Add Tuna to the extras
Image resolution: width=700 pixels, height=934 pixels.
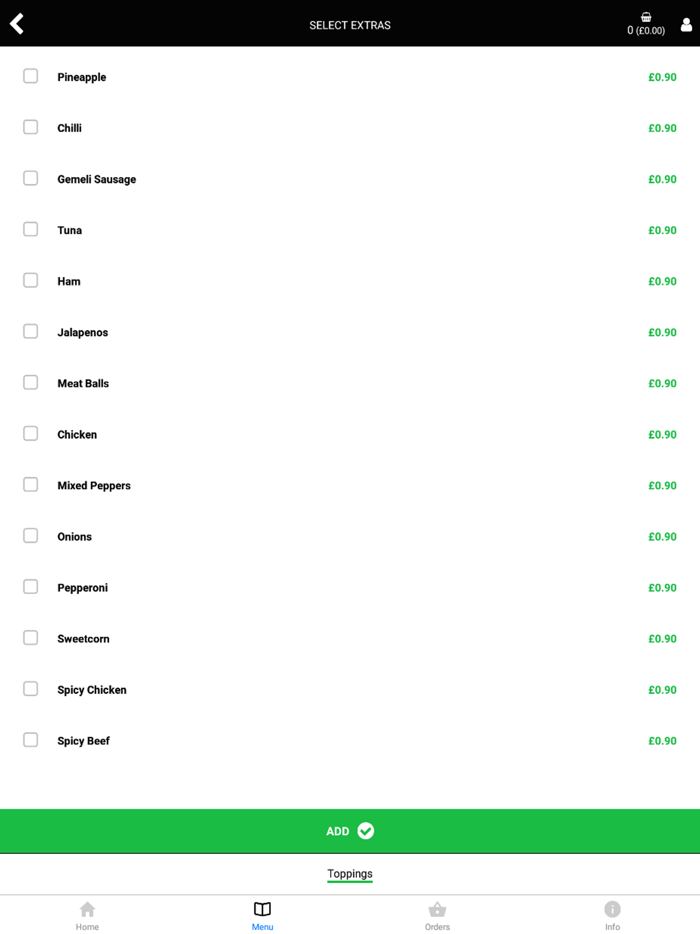click(31, 229)
